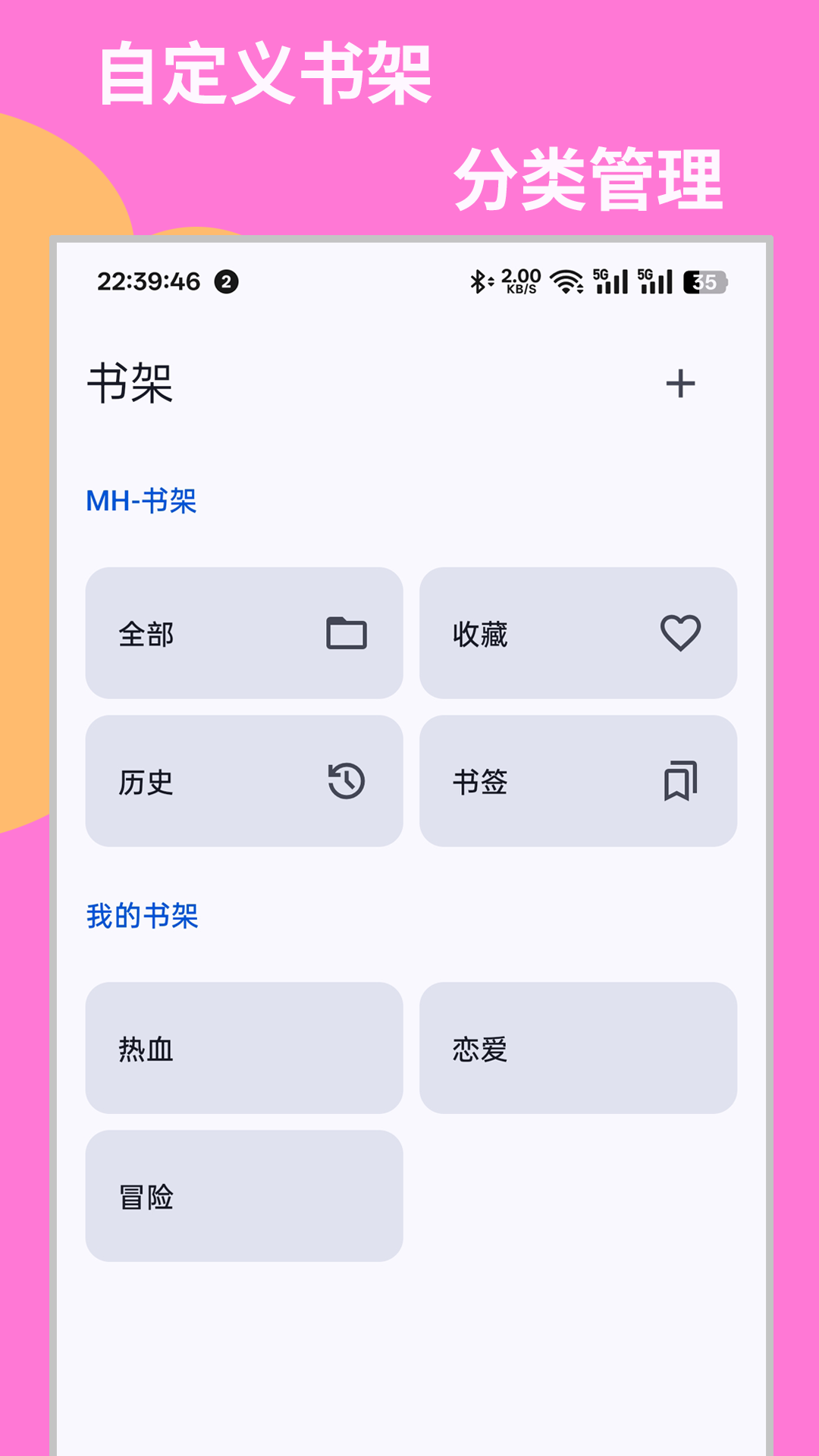Viewport: 819px width, 1456px height.
Task: Tap the plus button to add a bookshelf
Action: [680, 384]
